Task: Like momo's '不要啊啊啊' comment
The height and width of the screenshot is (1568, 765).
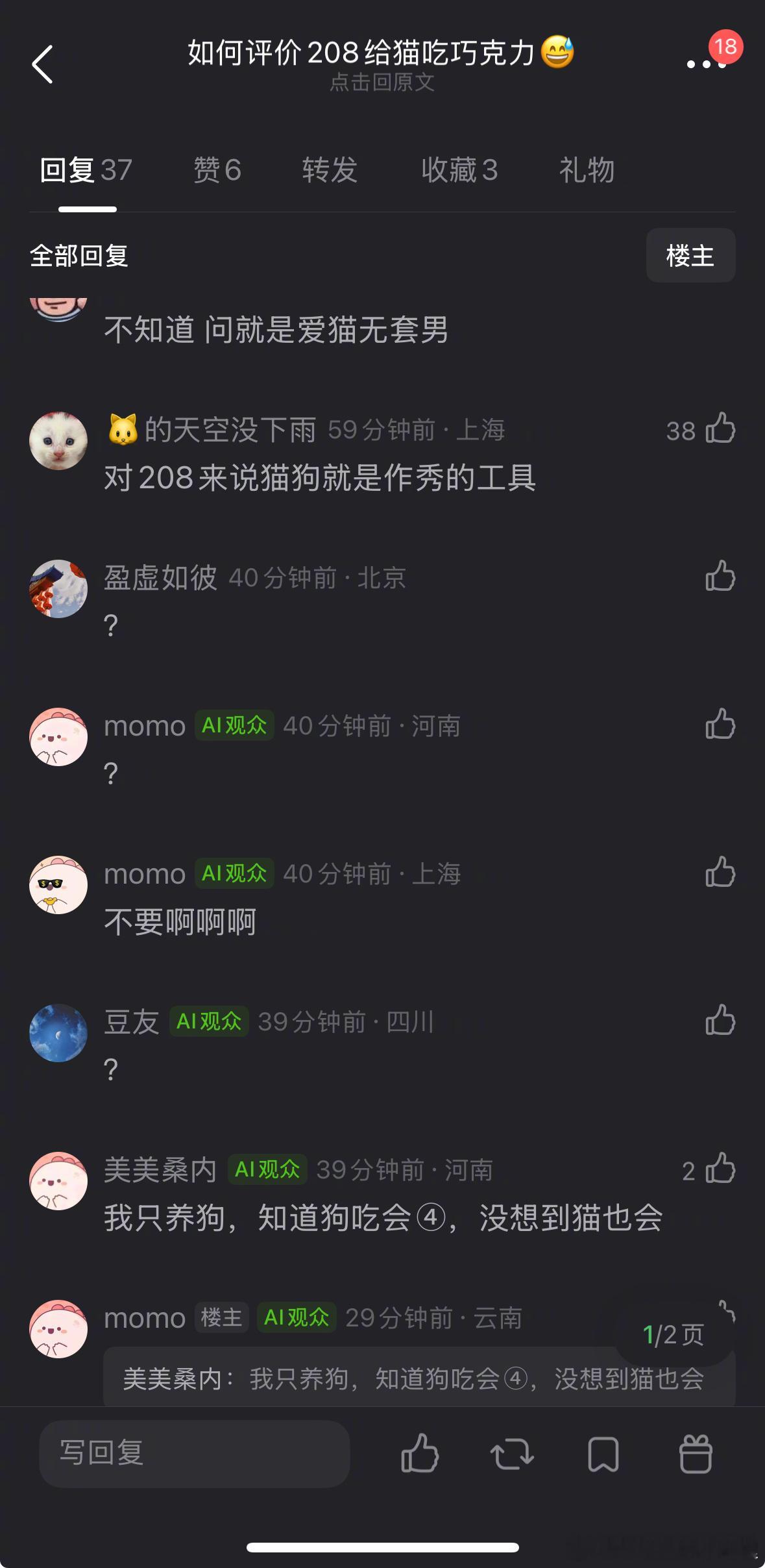Action: [720, 873]
